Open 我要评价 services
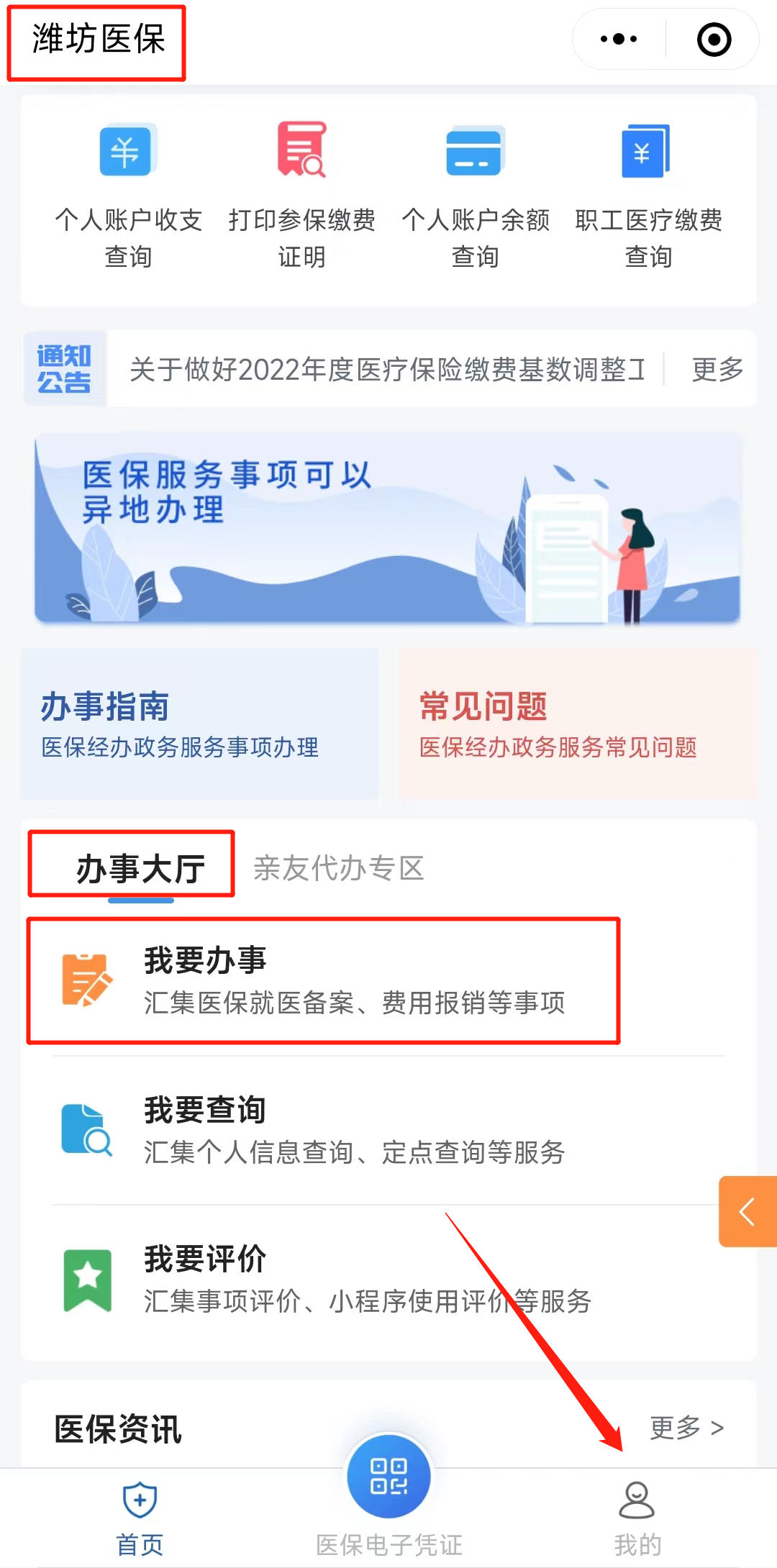The width and height of the screenshot is (777, 1568). click(x=324, y=1280)
